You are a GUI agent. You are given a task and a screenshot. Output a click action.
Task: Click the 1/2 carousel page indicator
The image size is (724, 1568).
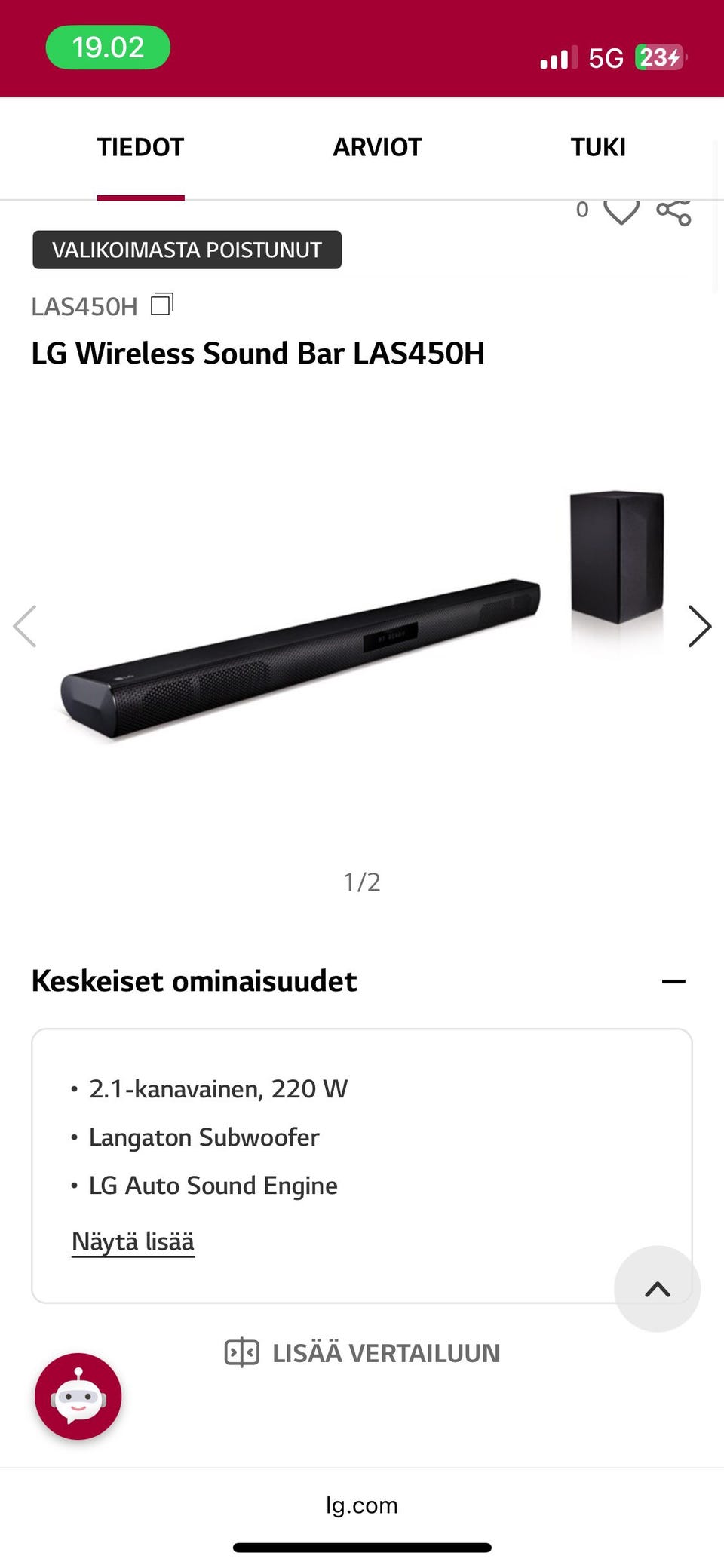[361, 882]
